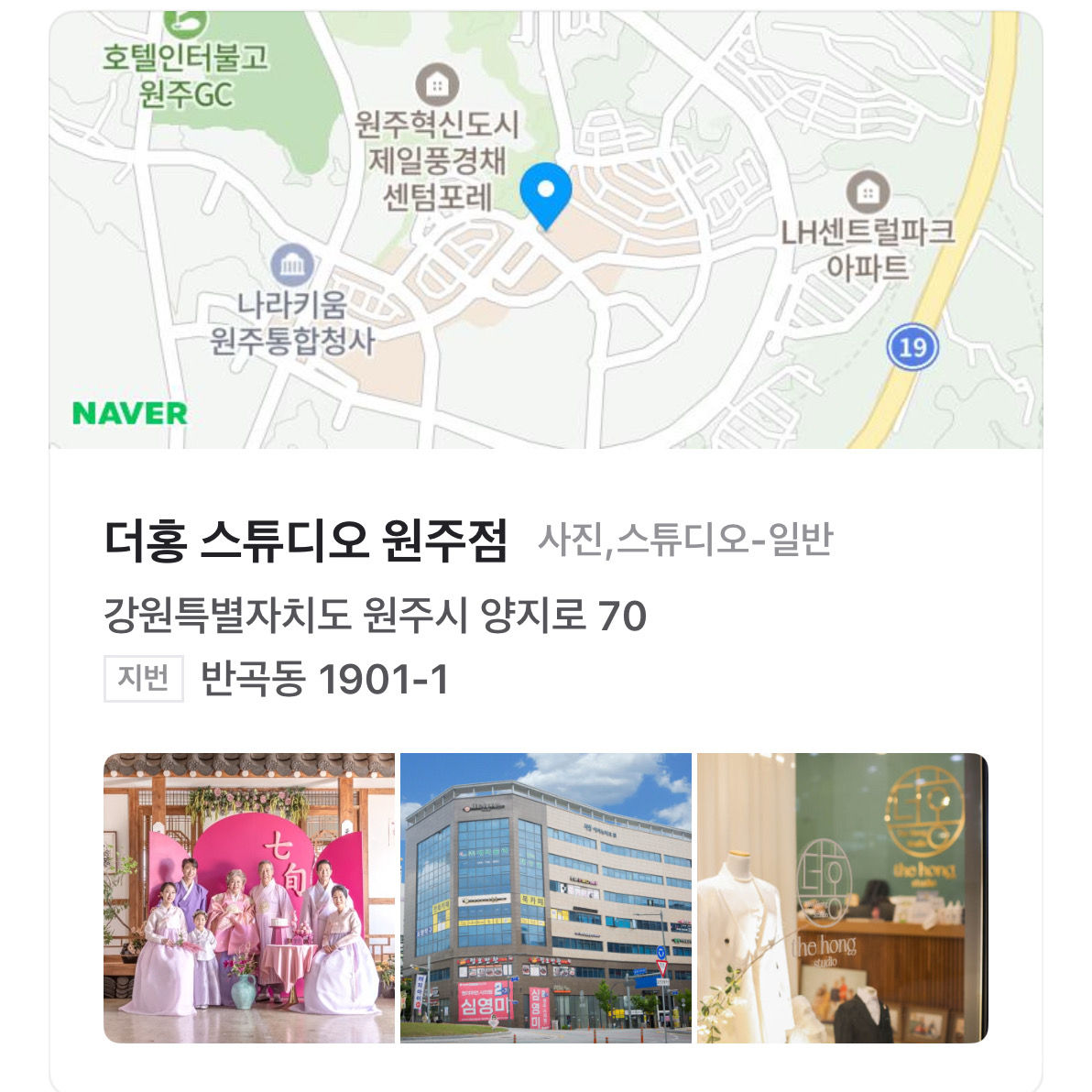This screenshot has height=1092, width=1092.
Task: Open the 더홍 스튜디오 원주점 place page
Action: point(306,541)
